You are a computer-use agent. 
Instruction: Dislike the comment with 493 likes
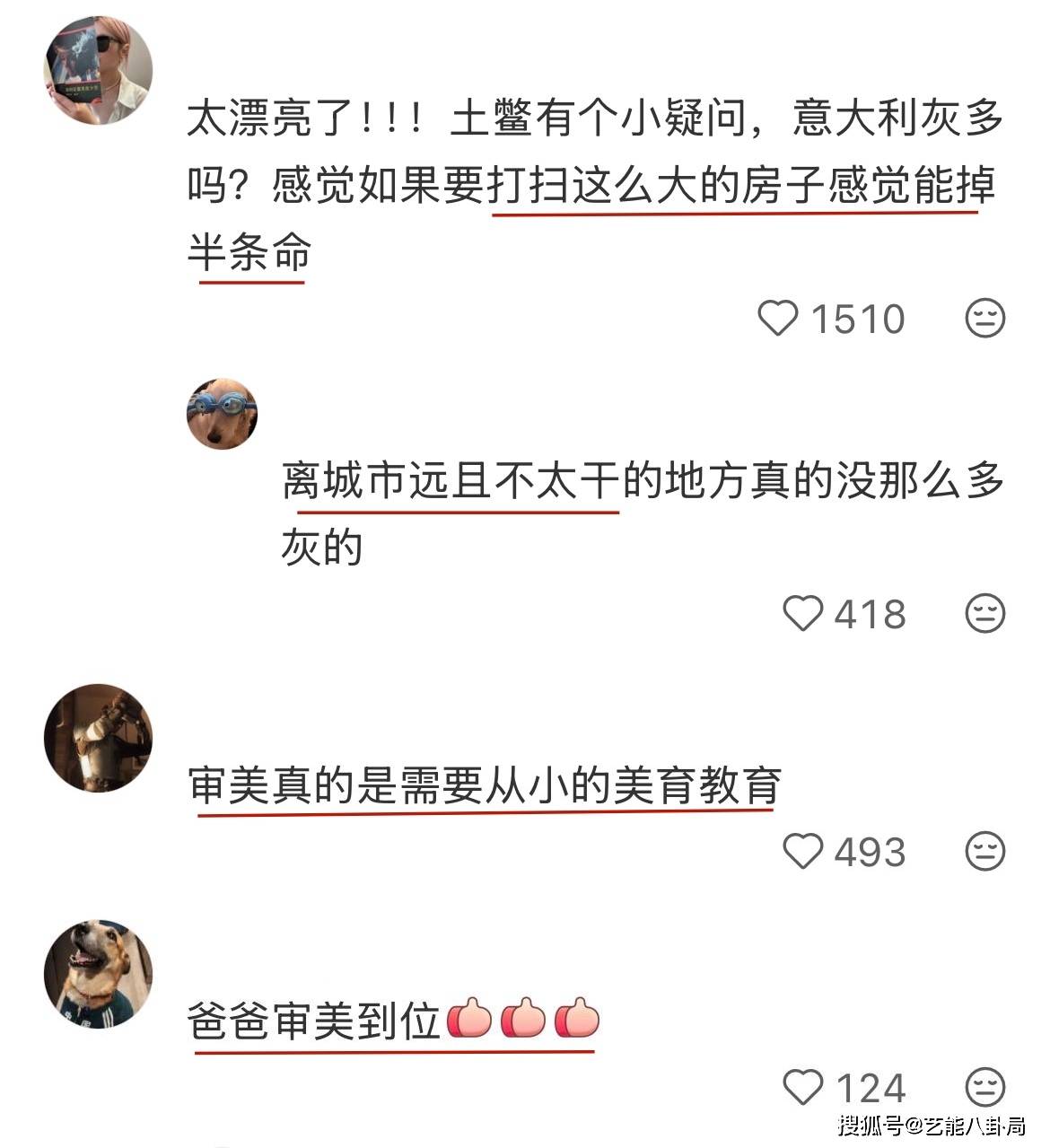984,851
